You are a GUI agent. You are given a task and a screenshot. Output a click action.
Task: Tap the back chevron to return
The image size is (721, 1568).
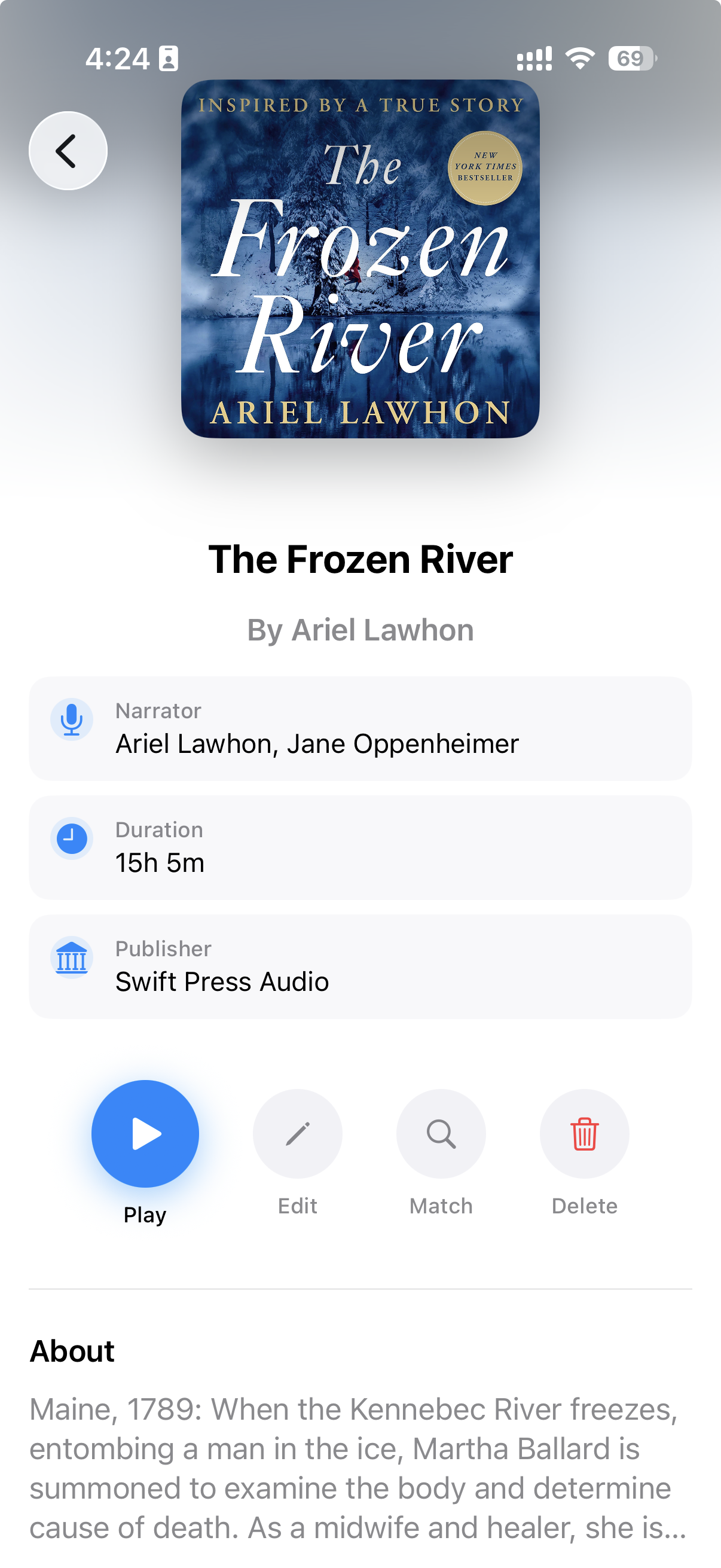tap(68, 150)
